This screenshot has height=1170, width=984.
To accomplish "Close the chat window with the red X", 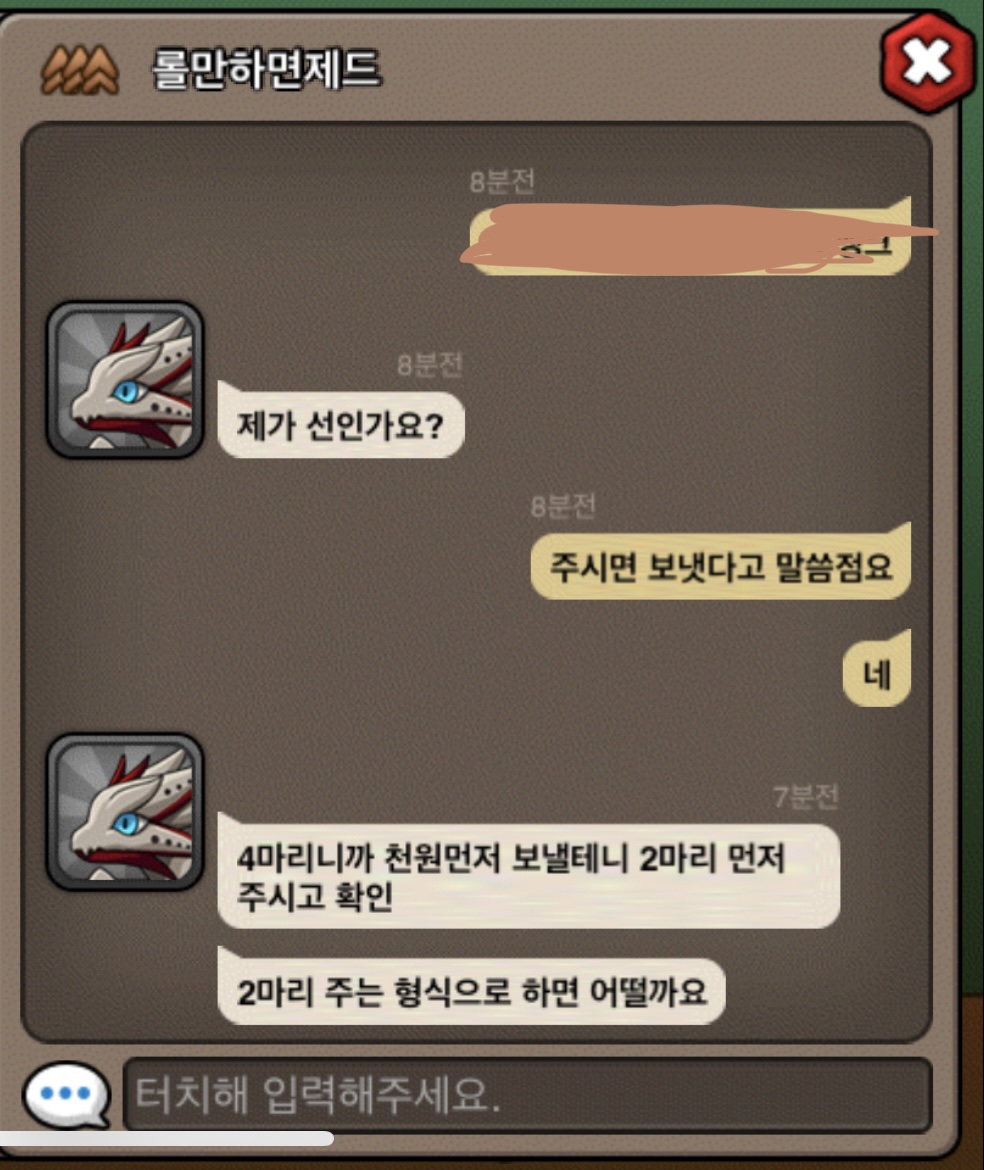I will pyautogui.click(x=927, y=65).
